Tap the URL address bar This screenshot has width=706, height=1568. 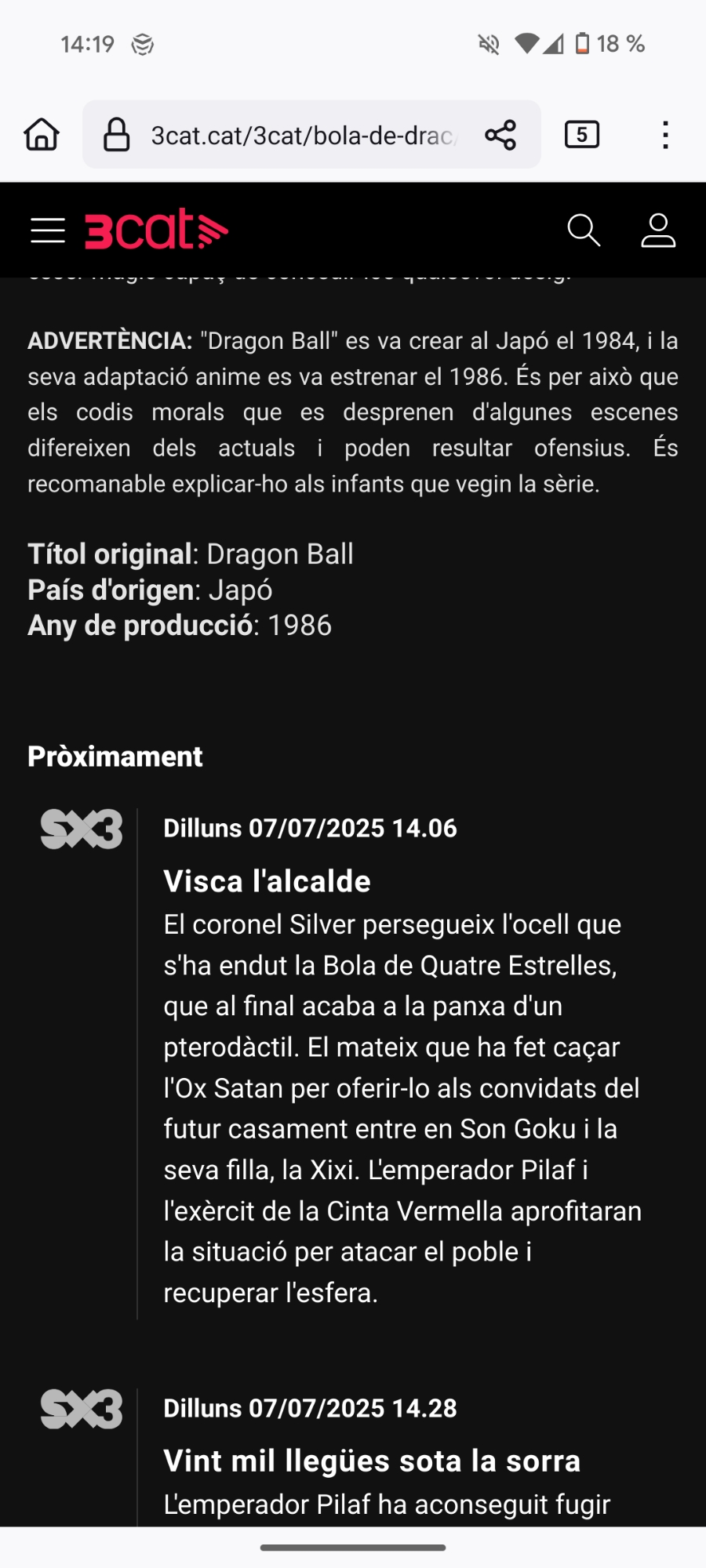click(x=302, y=136)
